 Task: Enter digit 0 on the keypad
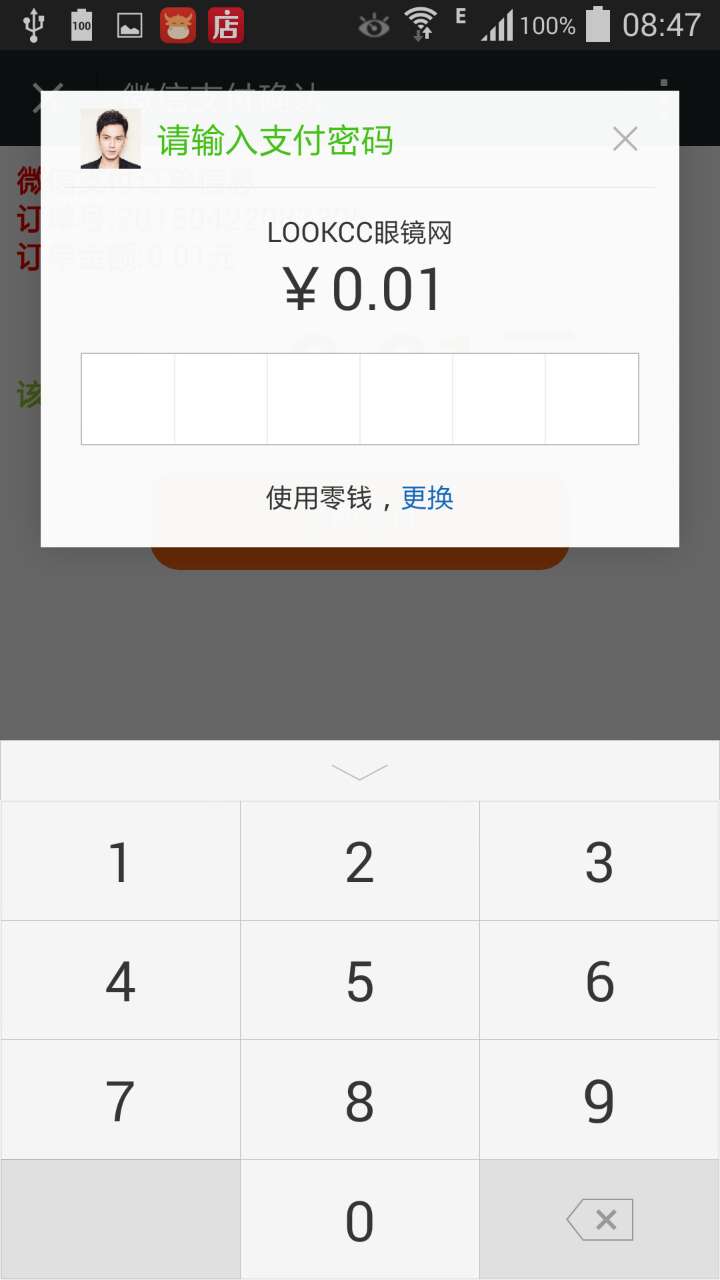click(360, 1220)
